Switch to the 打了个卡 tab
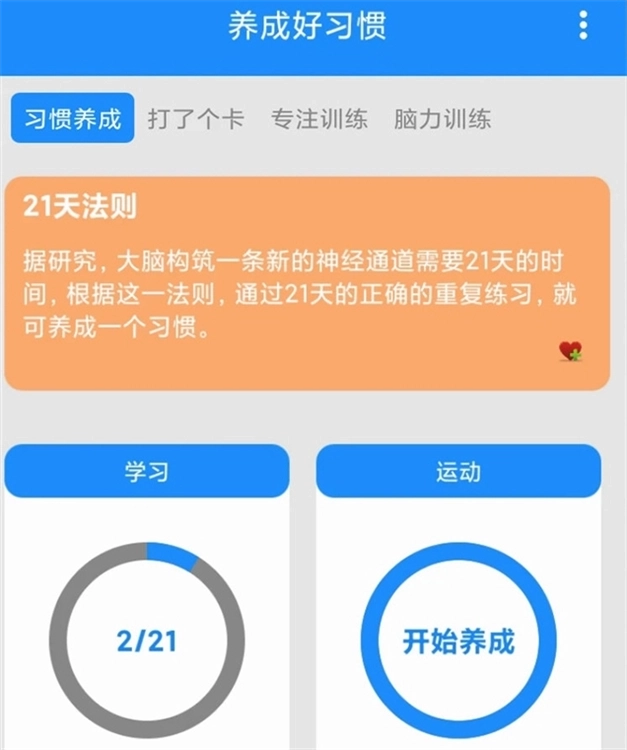This screenshot has height=750, width=627. click(196, 120)
